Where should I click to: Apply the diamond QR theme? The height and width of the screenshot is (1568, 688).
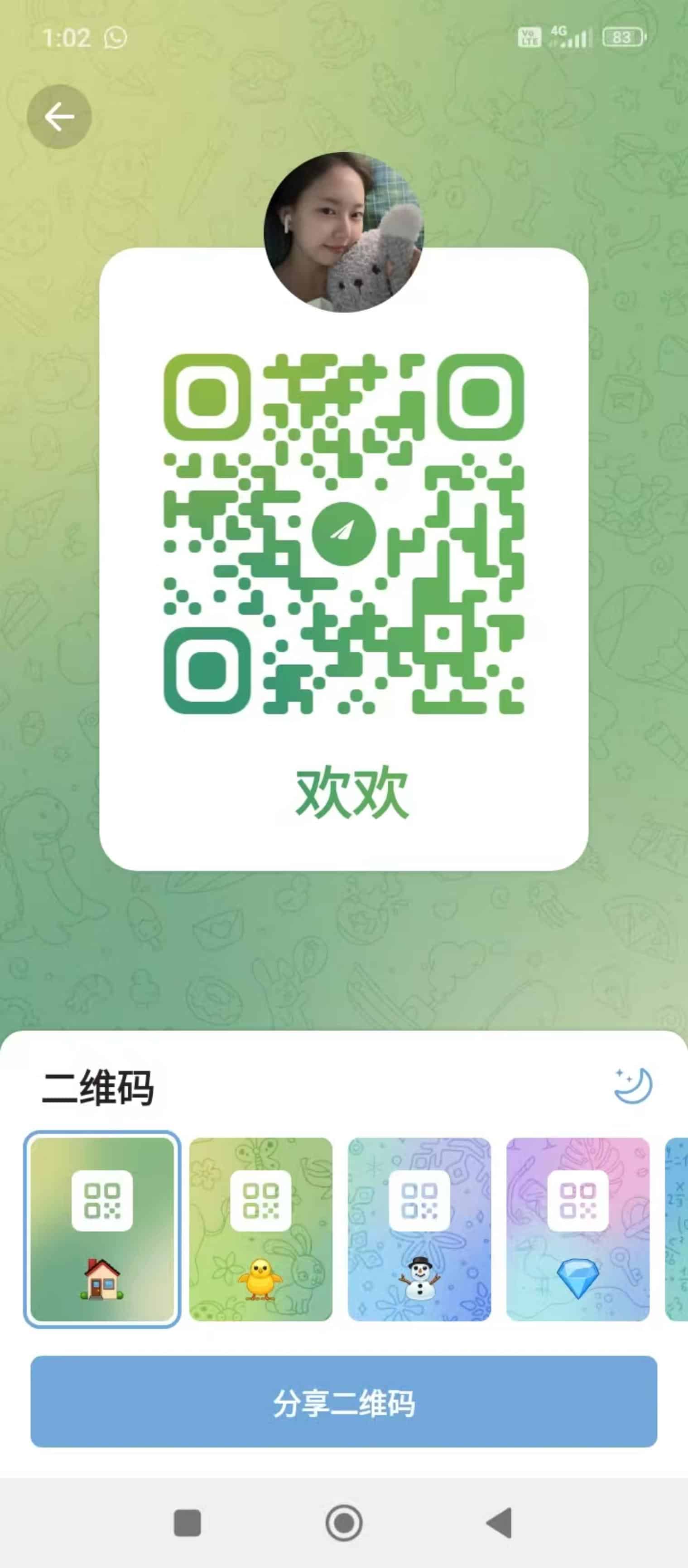pyautogui.click(x=578, y=1229)
